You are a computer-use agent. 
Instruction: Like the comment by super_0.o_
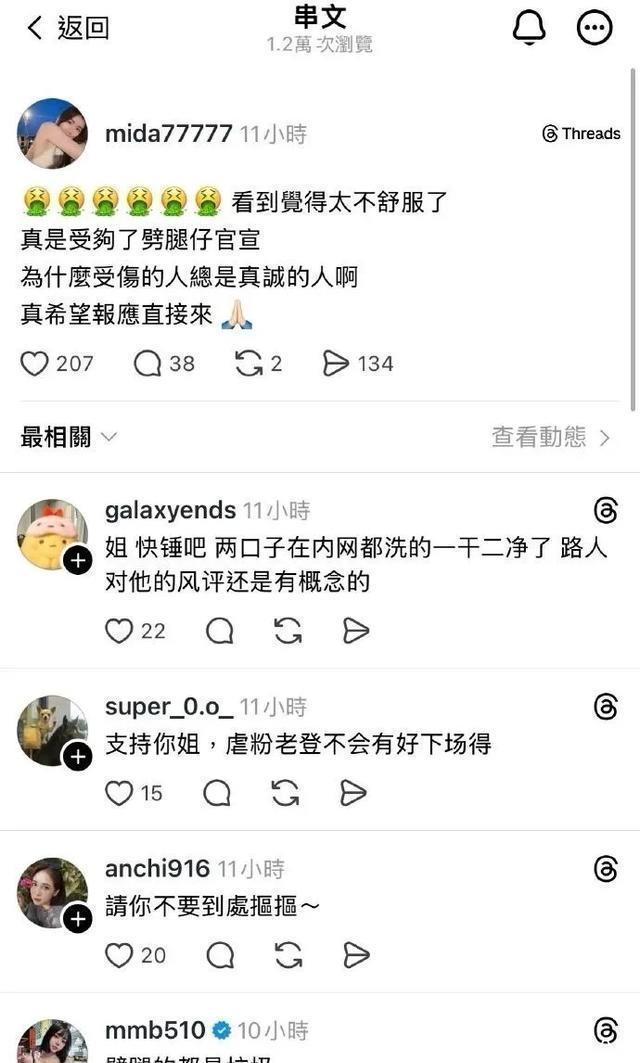[119, 793]
